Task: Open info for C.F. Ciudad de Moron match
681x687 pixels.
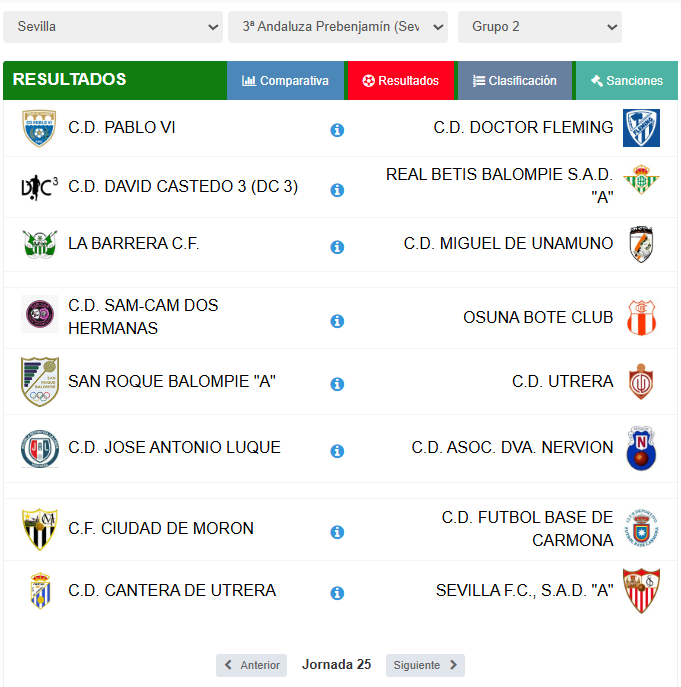Action: tap(337, 532)
